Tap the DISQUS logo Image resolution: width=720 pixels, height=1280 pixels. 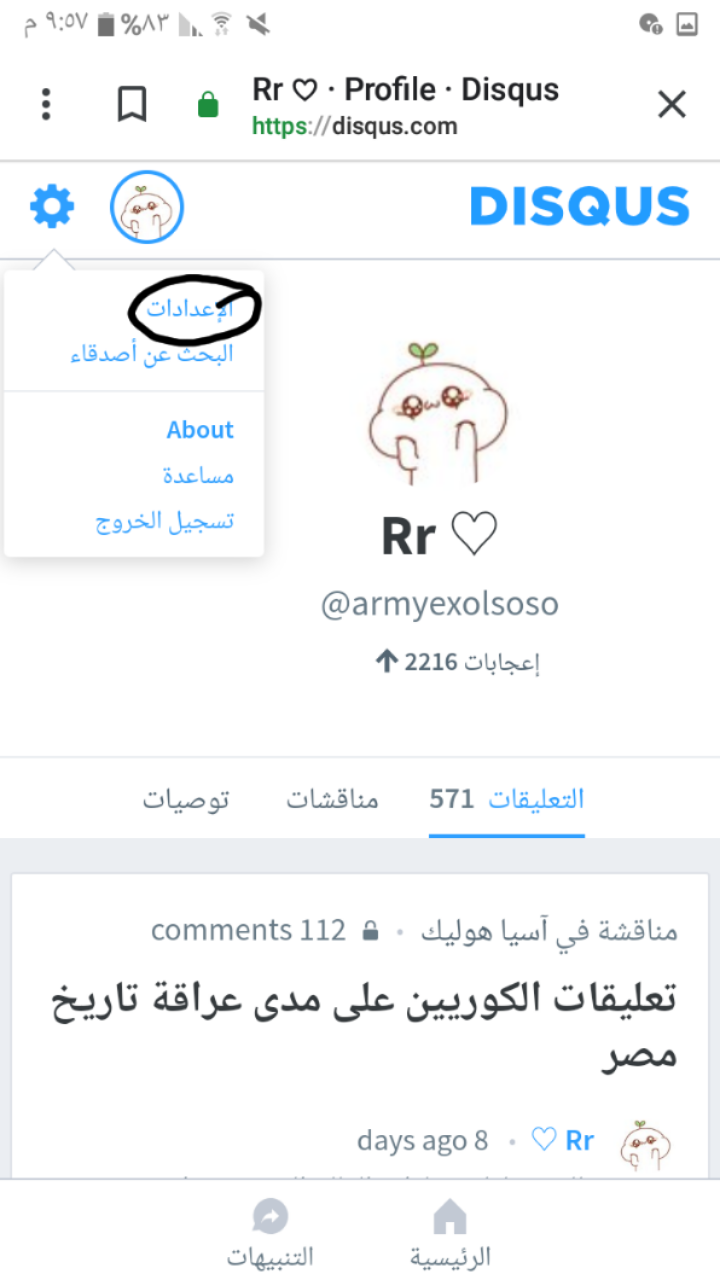click(x=579, y=207)
